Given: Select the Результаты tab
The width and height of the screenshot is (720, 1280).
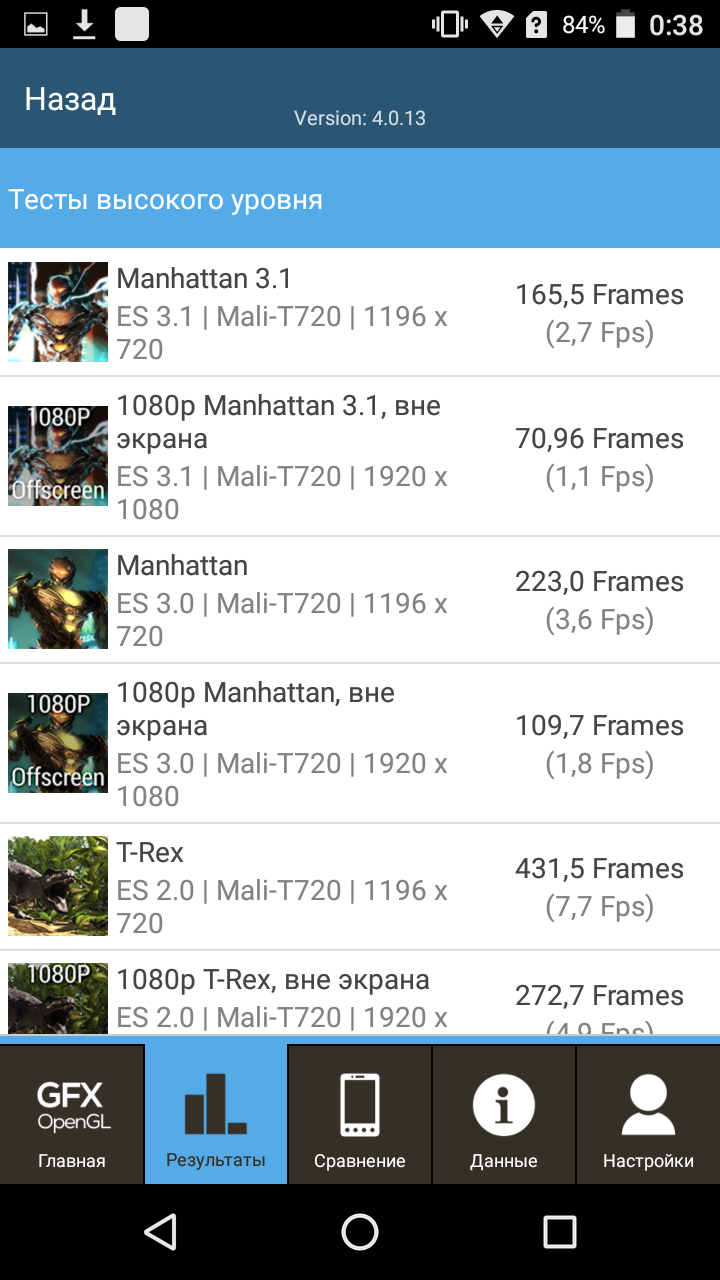Looking at the screenshot, I should (216, 1114).
